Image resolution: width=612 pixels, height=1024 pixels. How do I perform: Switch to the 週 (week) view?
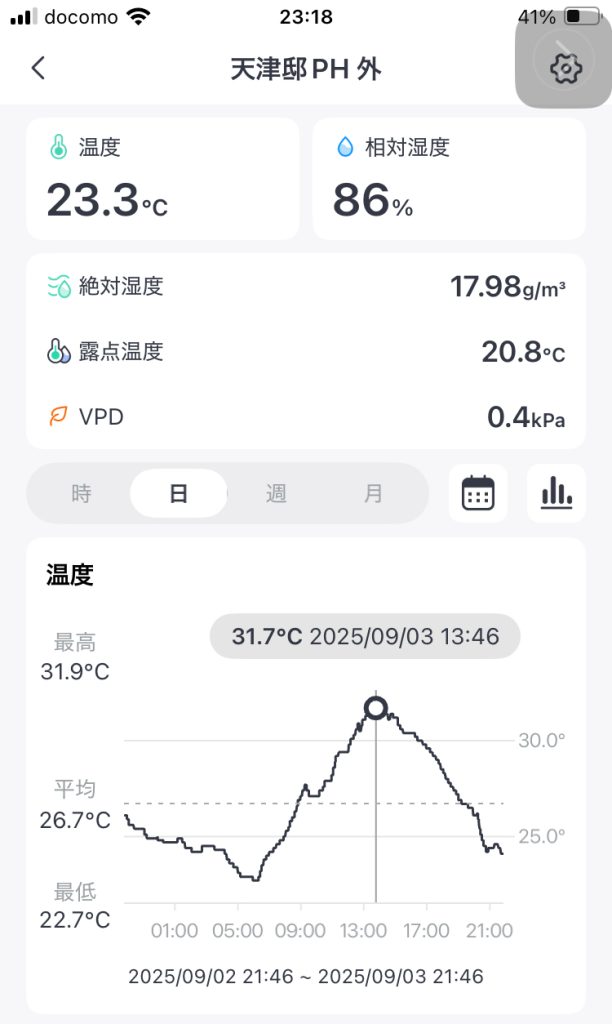click(276, 494)
